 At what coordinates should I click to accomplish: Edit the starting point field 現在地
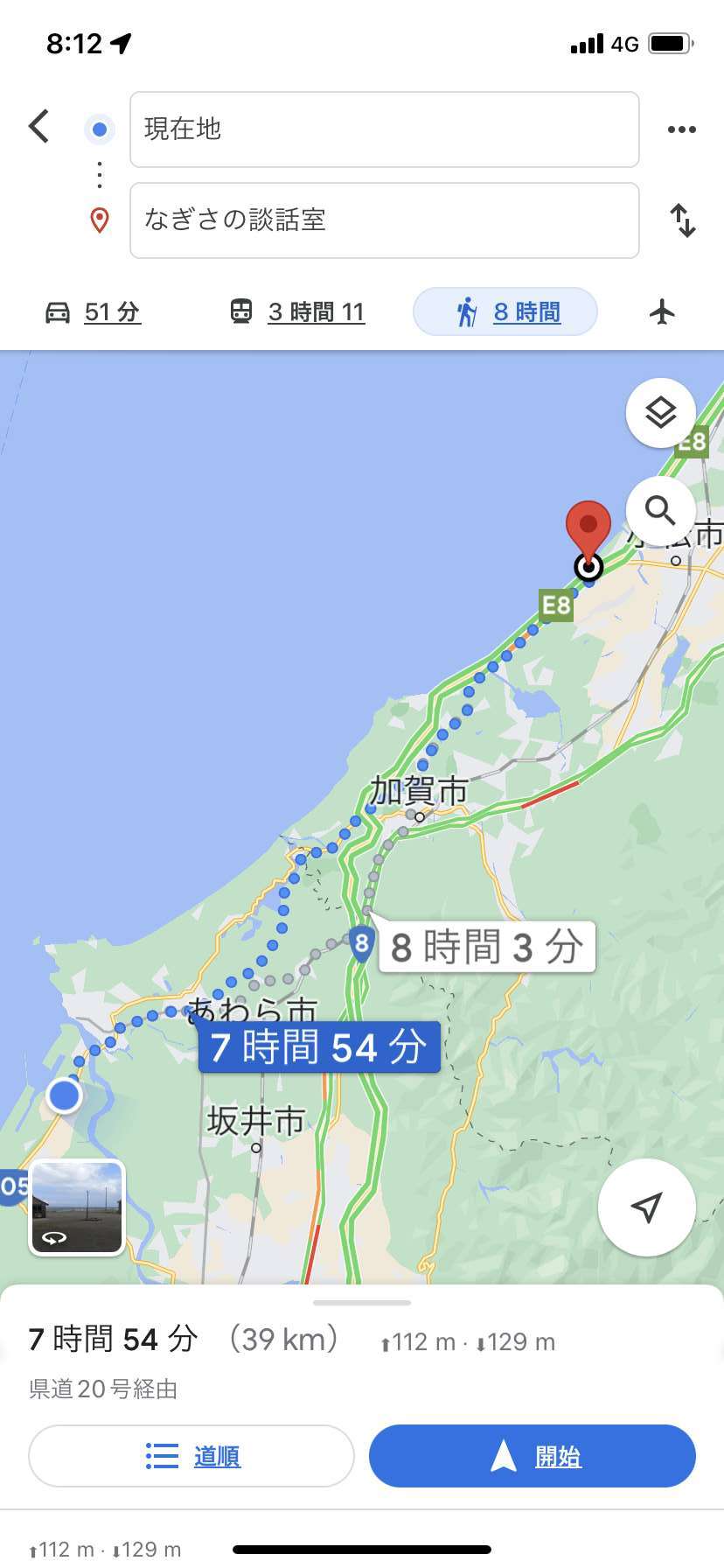tap(385, 129)
